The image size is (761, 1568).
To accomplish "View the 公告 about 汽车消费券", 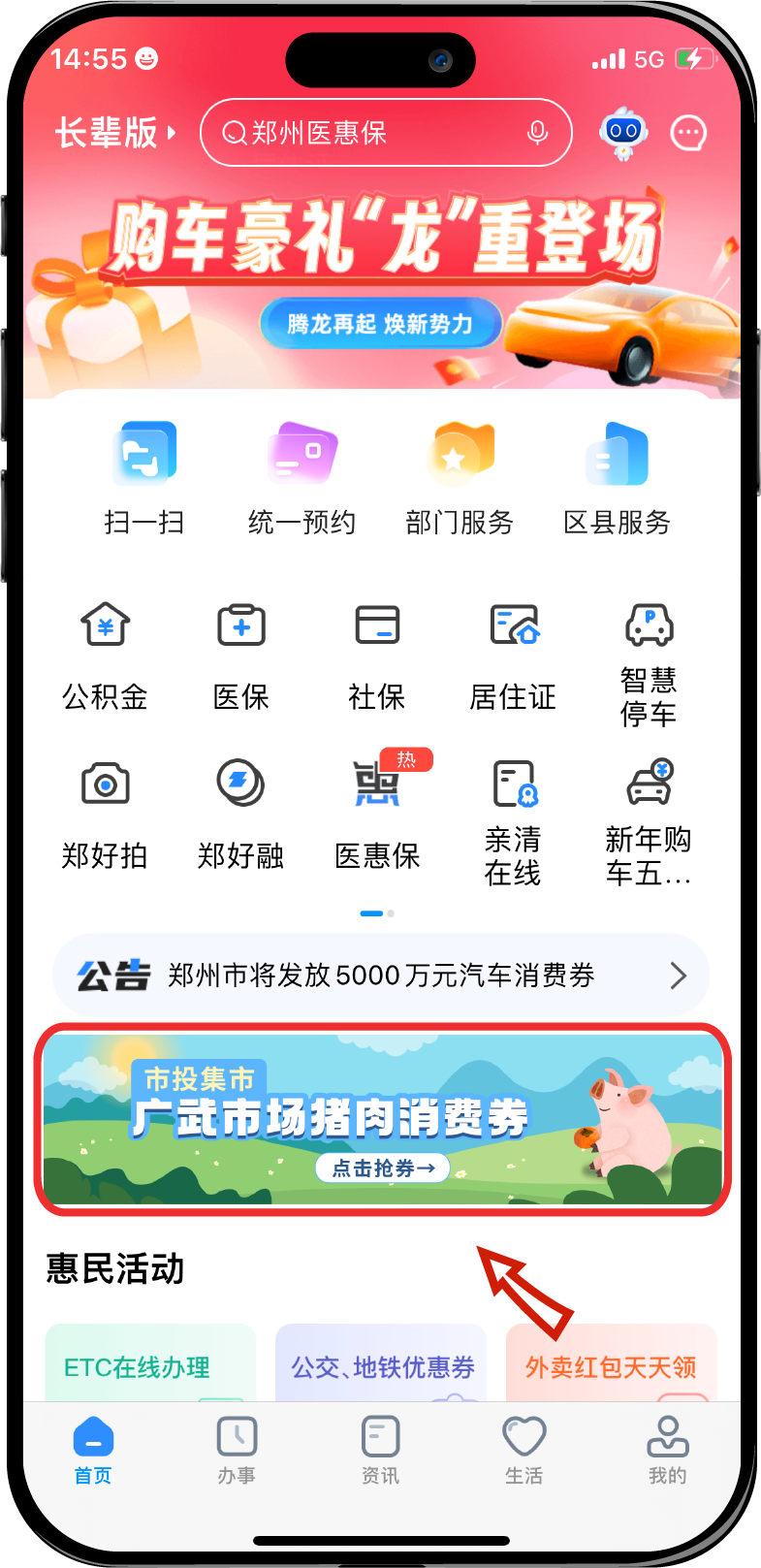I will [x=381, y=976].
